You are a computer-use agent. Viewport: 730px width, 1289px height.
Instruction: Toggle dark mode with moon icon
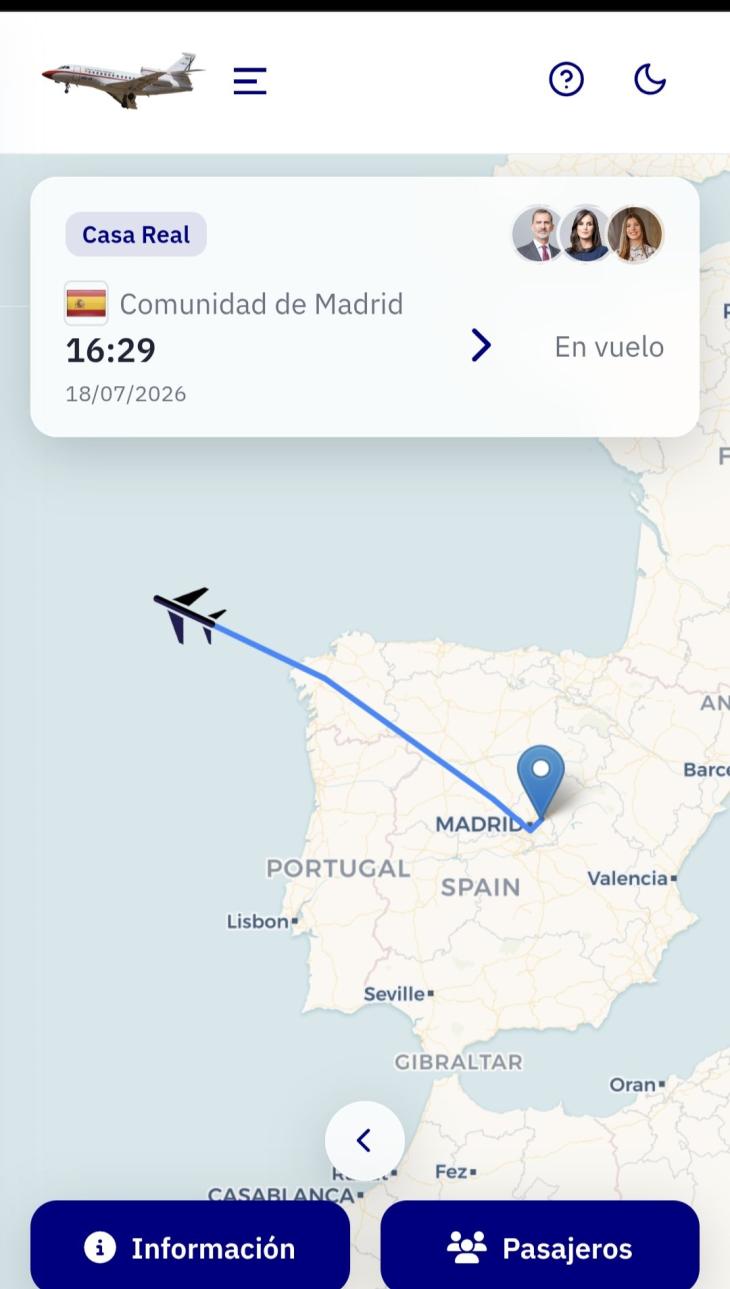[x=650, y=79]
